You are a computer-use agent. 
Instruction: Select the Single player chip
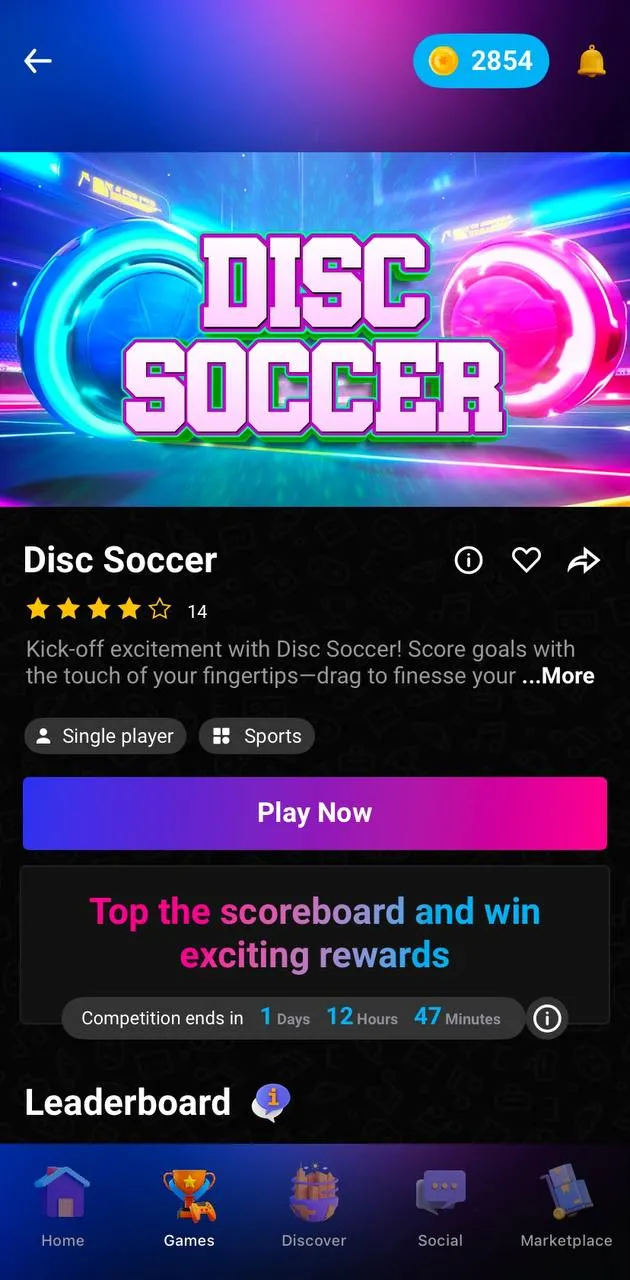tap(105, 736)
